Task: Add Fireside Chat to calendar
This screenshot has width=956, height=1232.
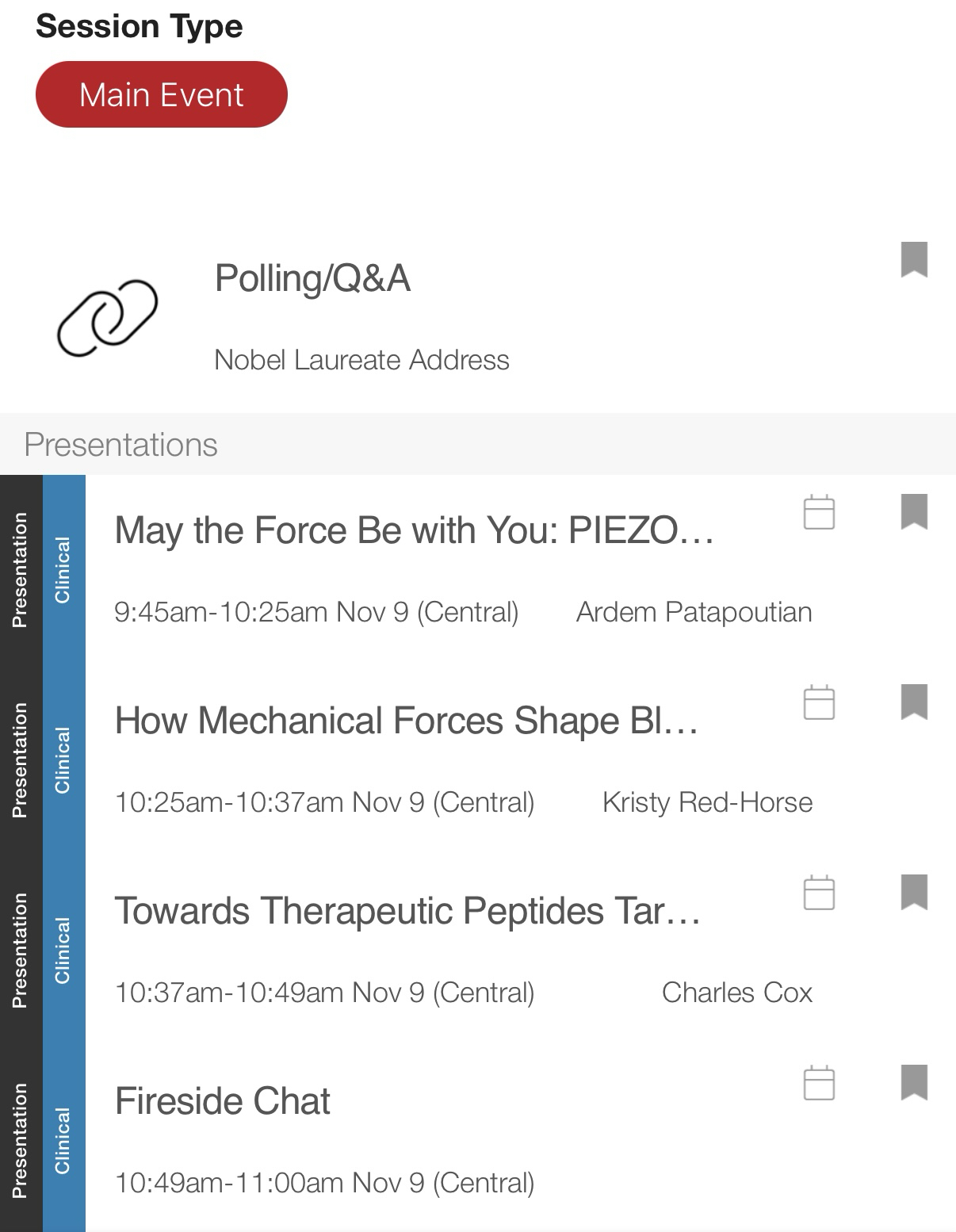Action: (819, 1083)
